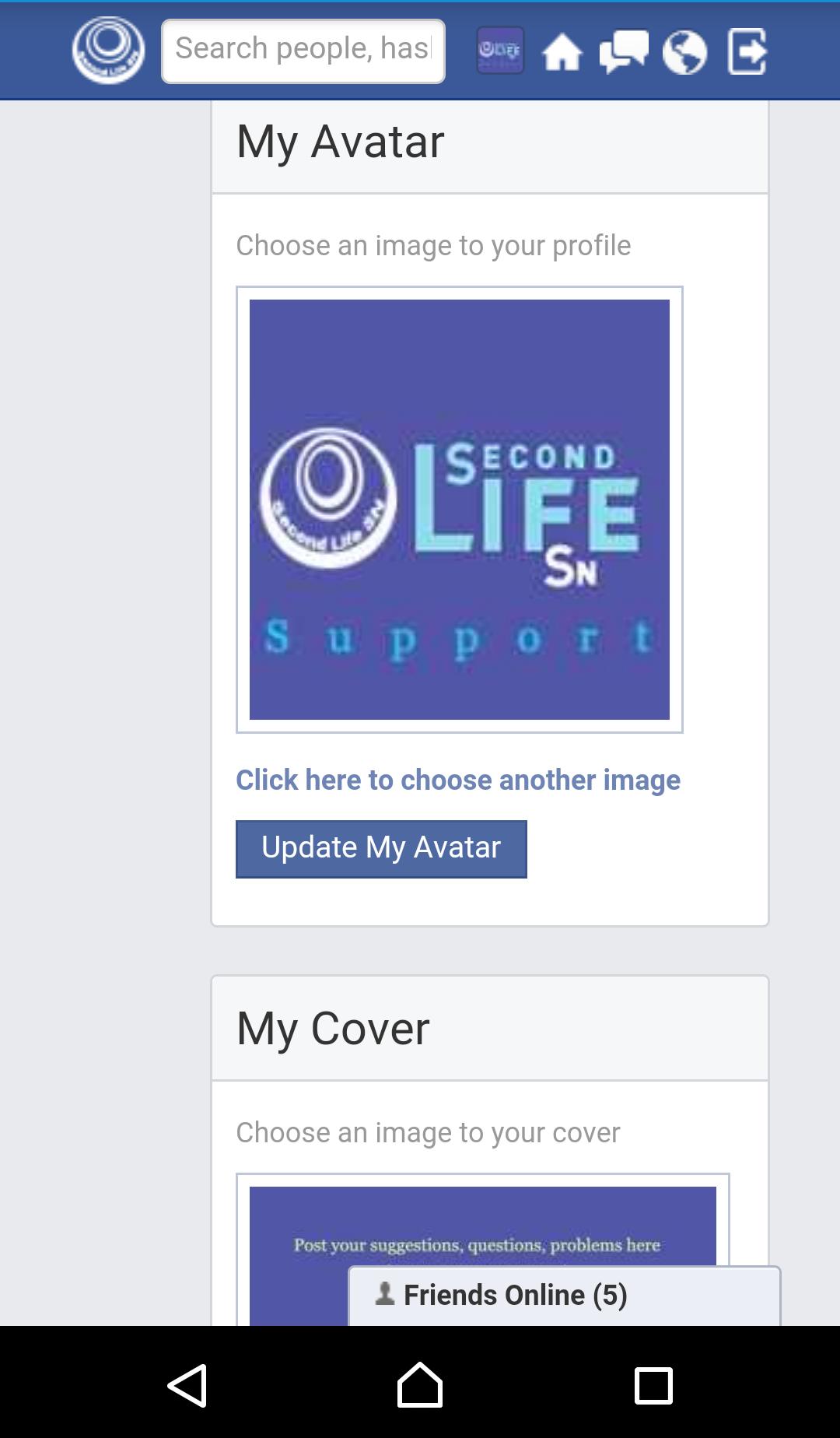Open the globe notifications icon
The width and height of the screenshot is (840, 1438).
[x=684, y=52]
